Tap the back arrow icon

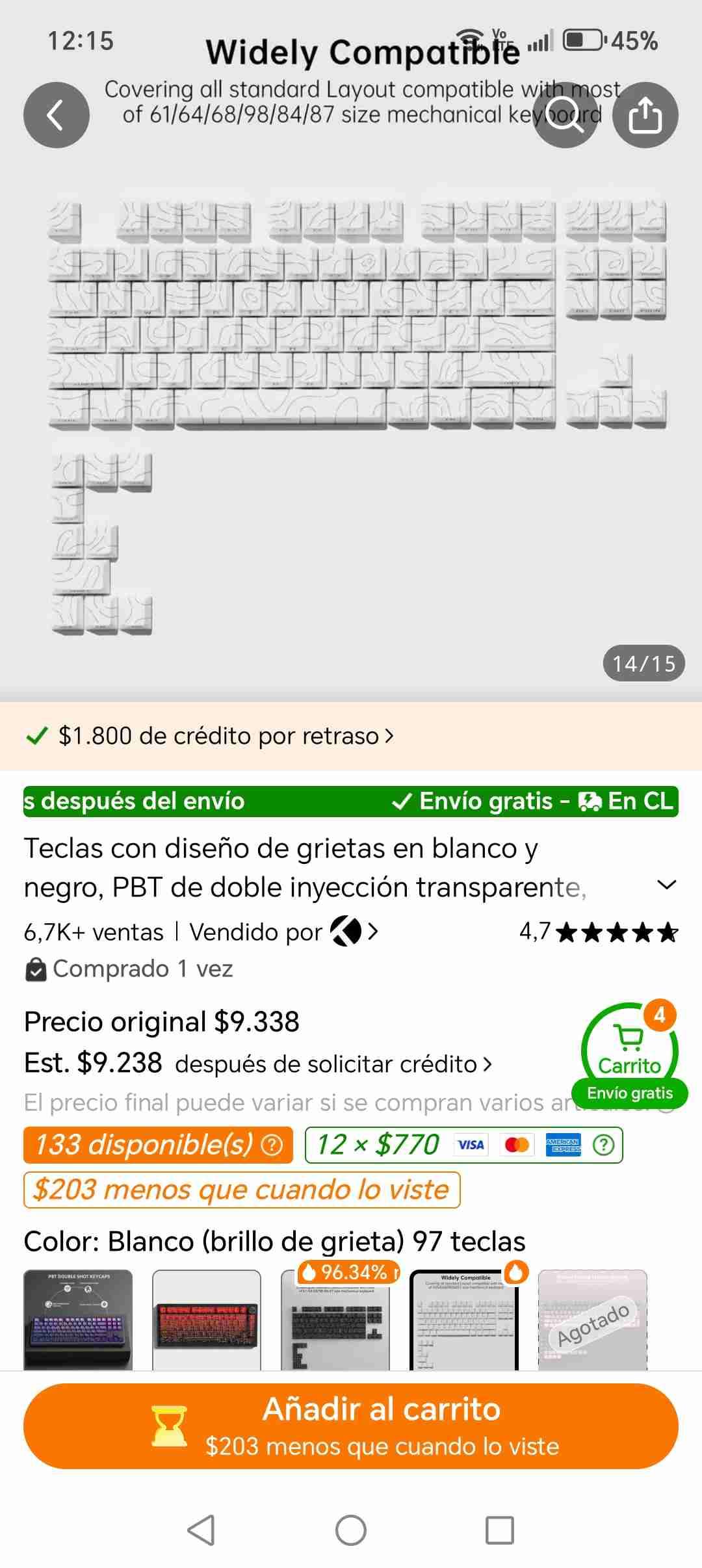click(56, 114)
